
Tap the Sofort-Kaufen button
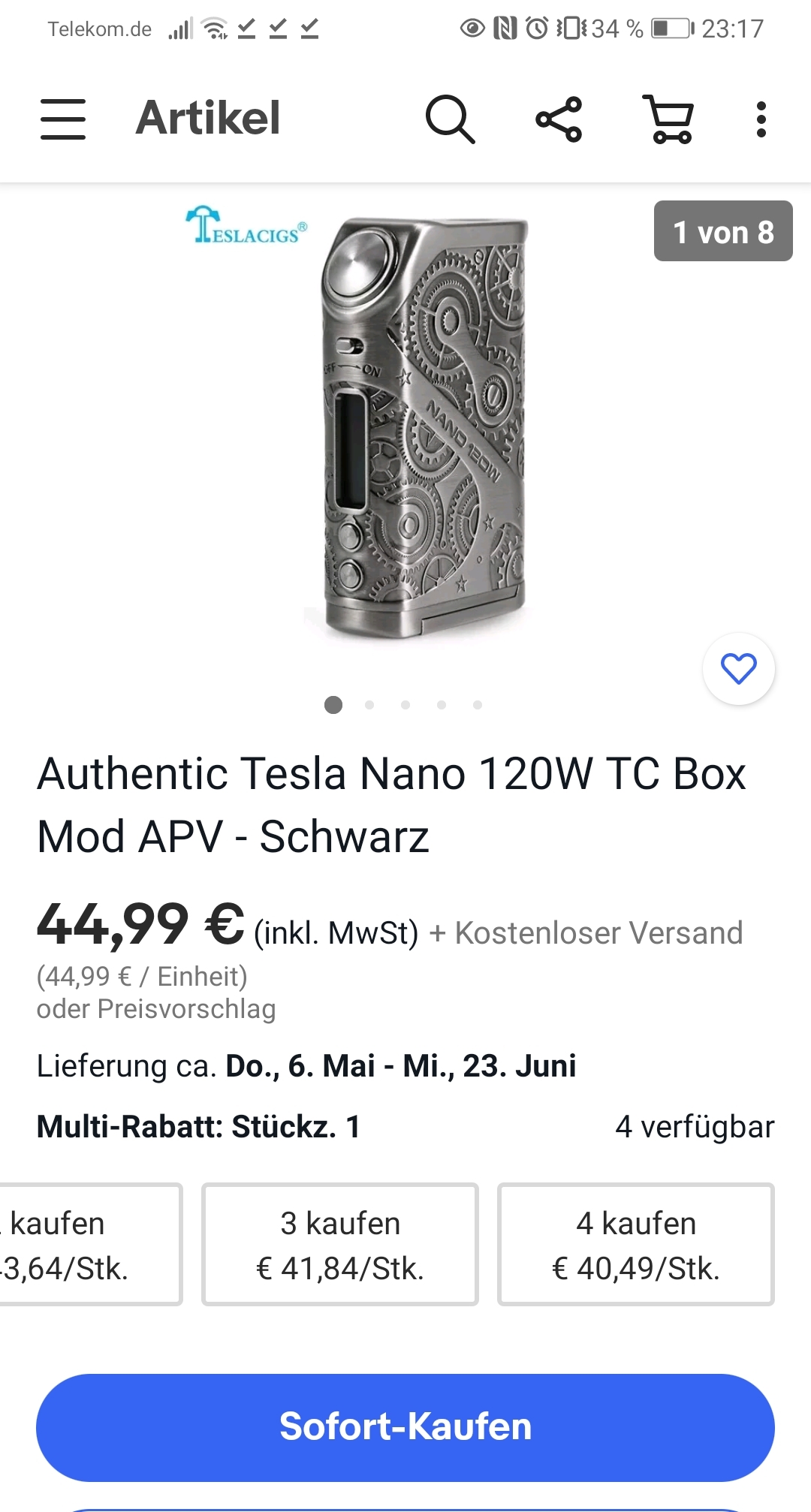click(405, 1427)
